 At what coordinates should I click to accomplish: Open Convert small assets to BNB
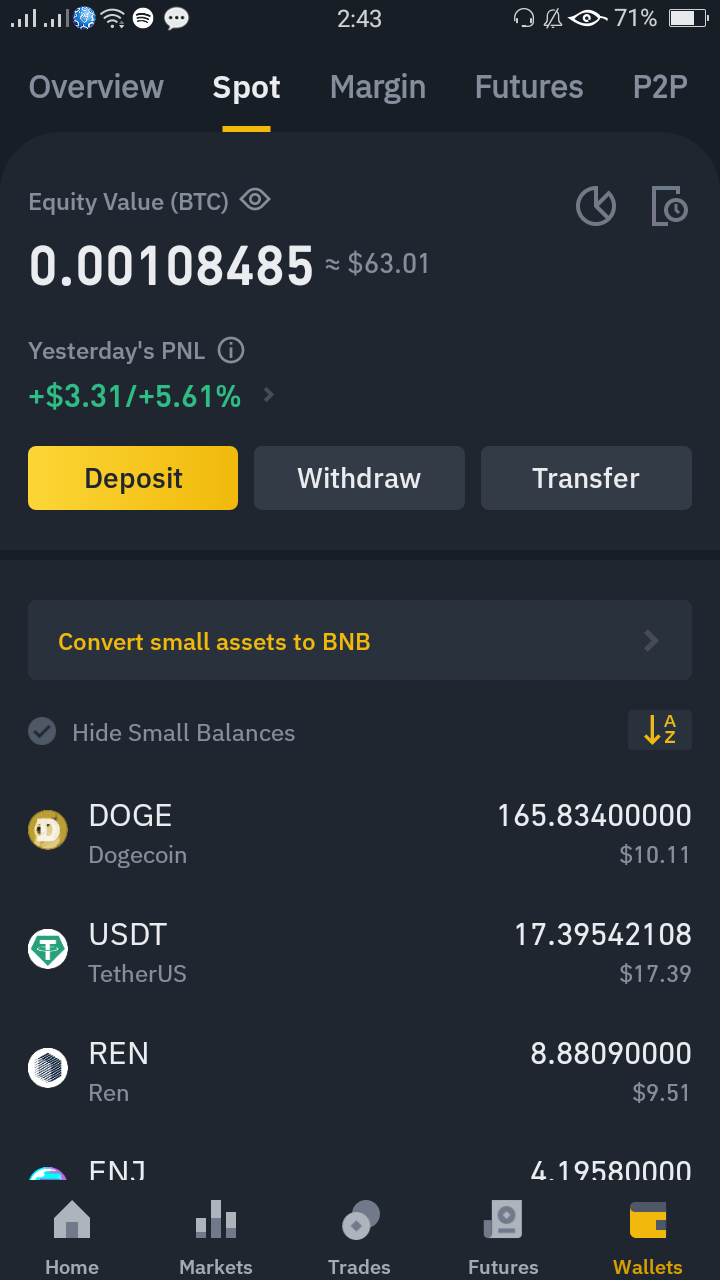(360, 640)
